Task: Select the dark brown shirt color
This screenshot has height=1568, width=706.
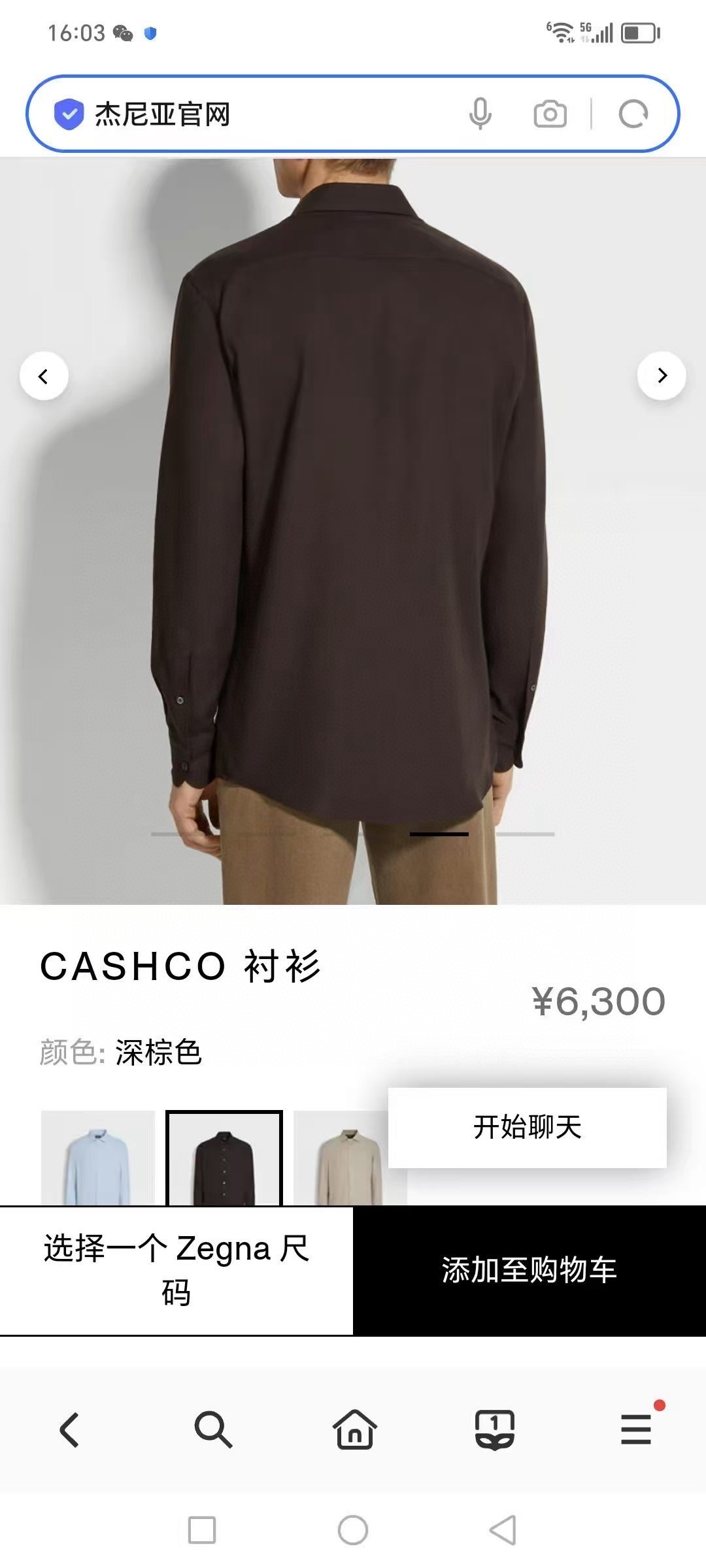Action: (224, 1158)
